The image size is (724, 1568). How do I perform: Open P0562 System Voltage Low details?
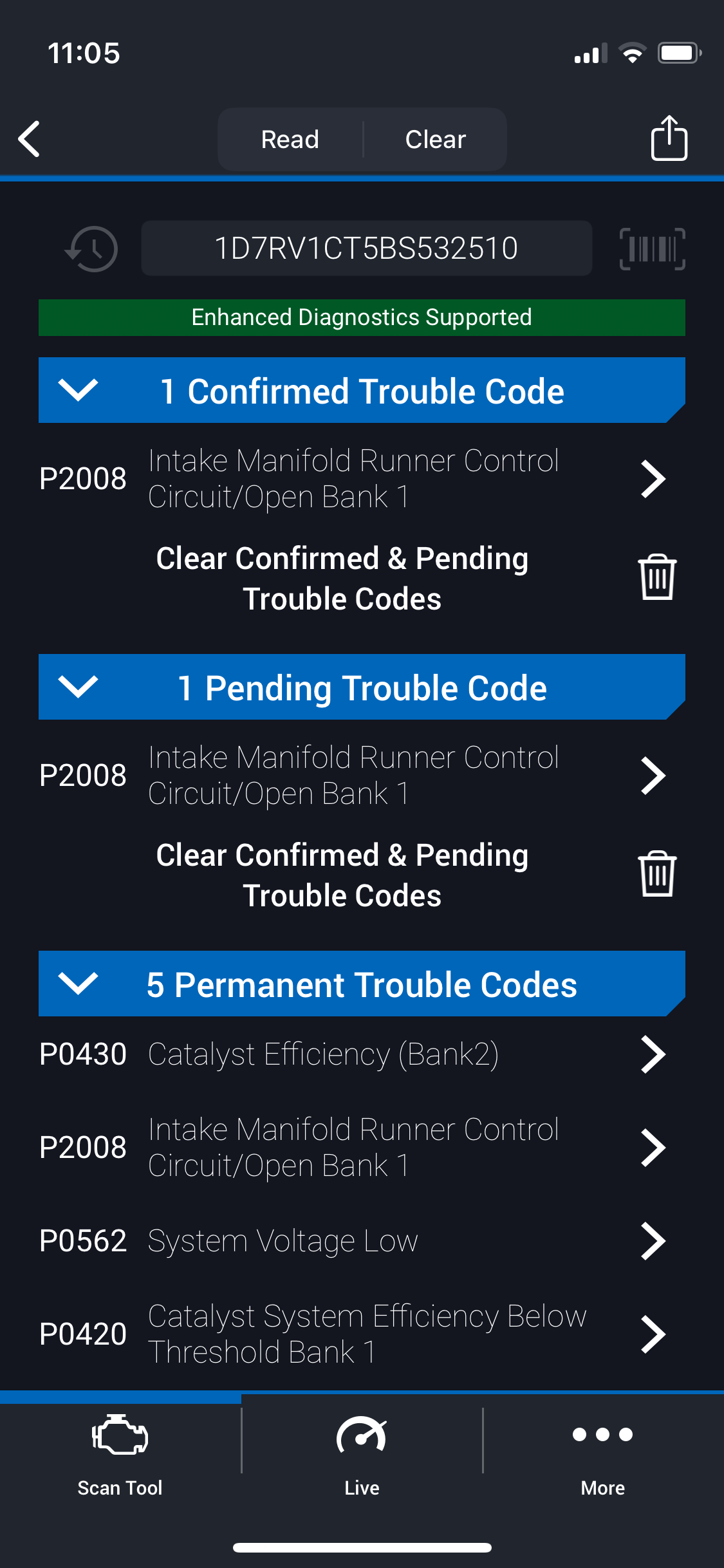coord(653,1241)
